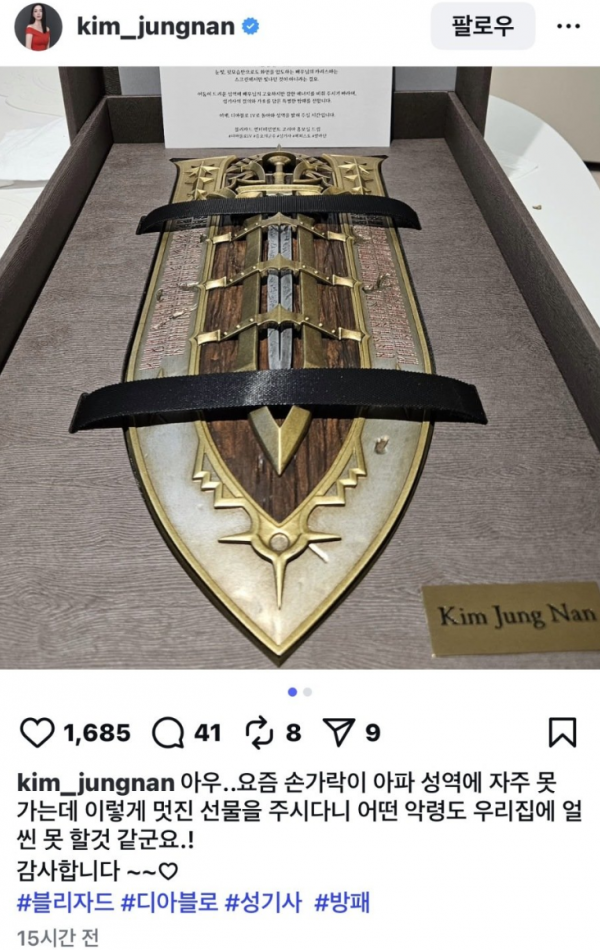
Task: Open the #디아블로 hashtag
Action: [x=169, y=903]
